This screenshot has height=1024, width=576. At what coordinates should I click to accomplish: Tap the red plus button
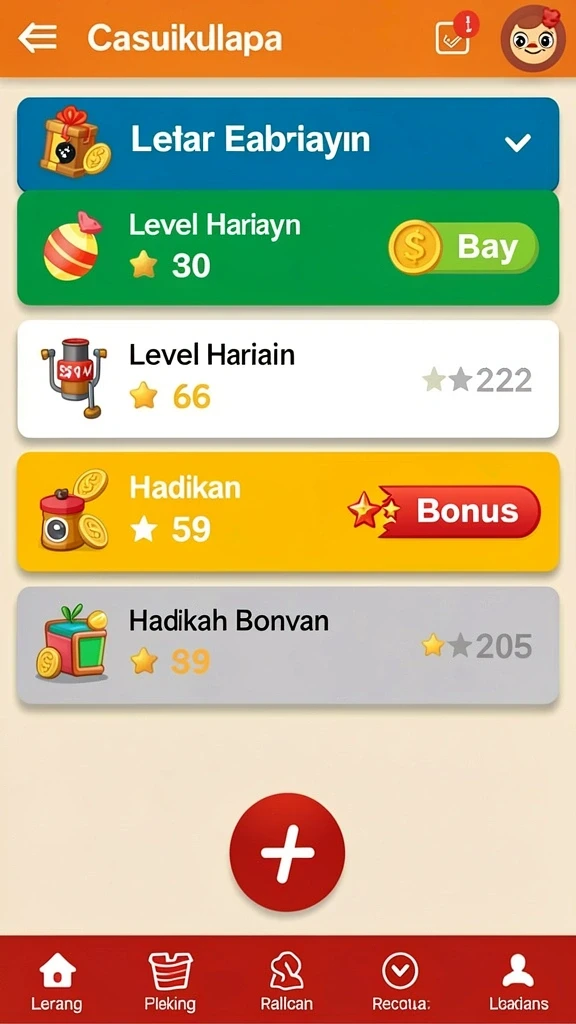[287, 852]
